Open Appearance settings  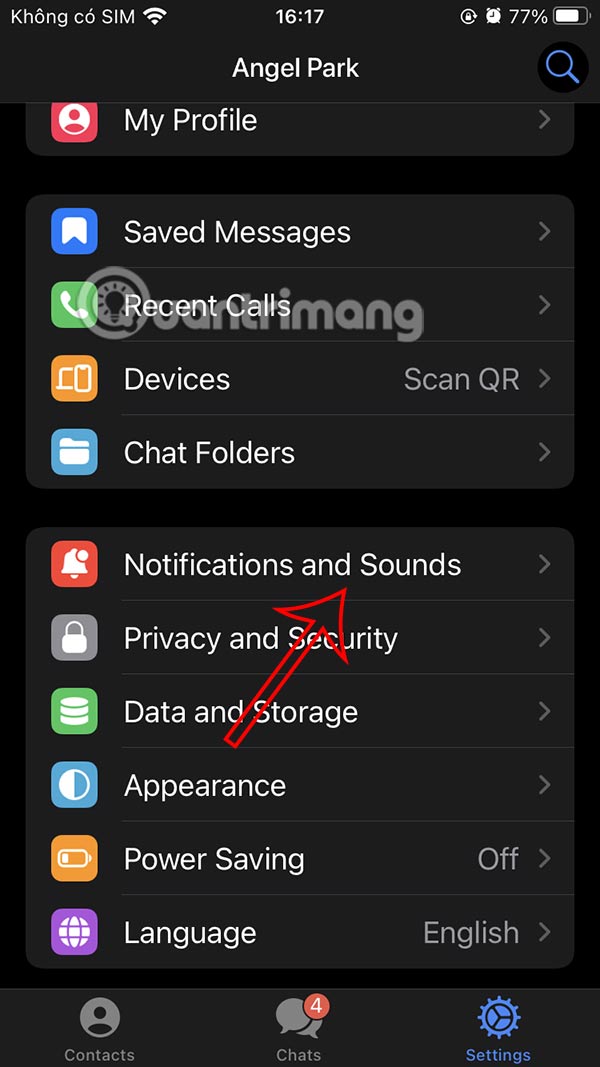300,785
